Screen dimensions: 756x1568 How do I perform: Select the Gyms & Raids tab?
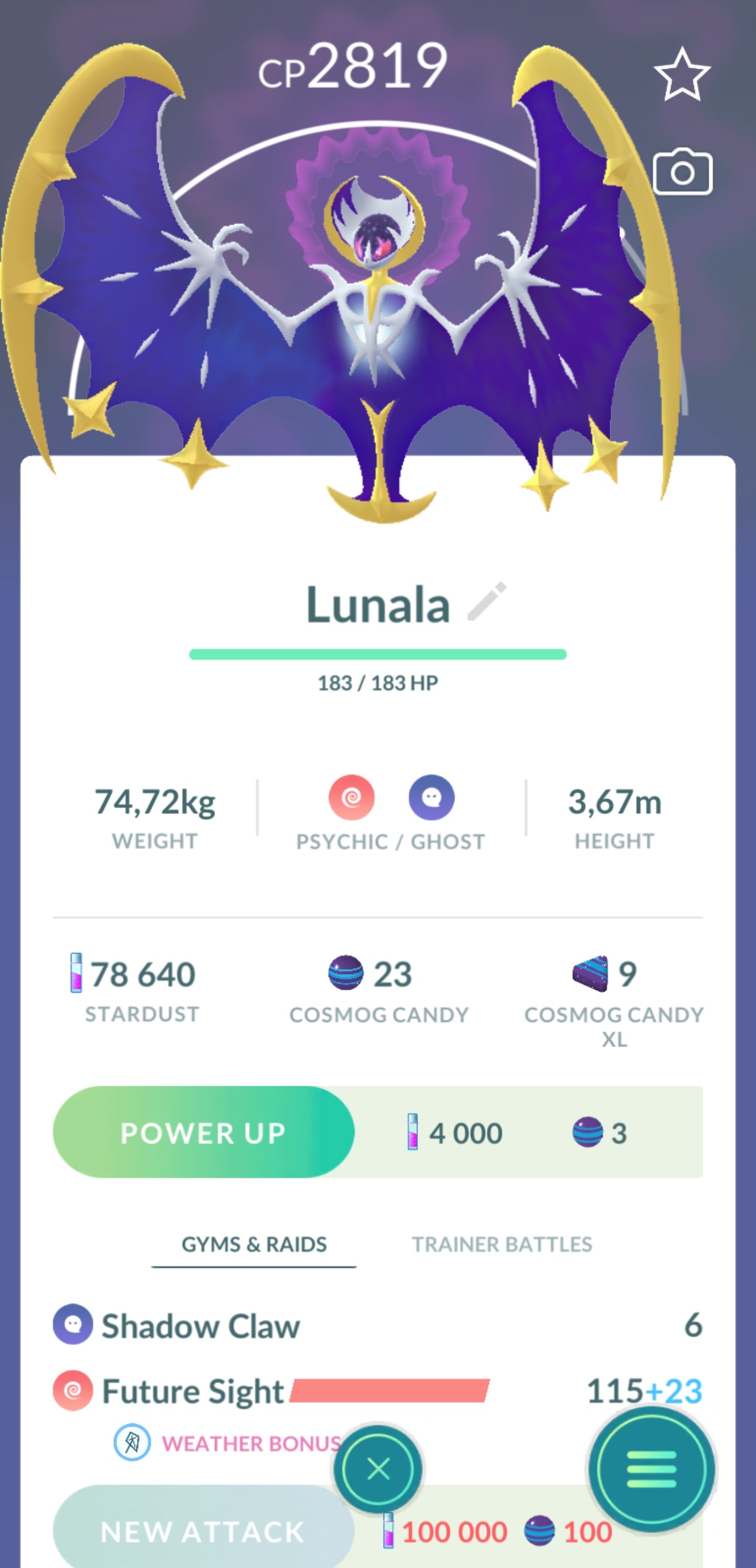pos(254,1244)
